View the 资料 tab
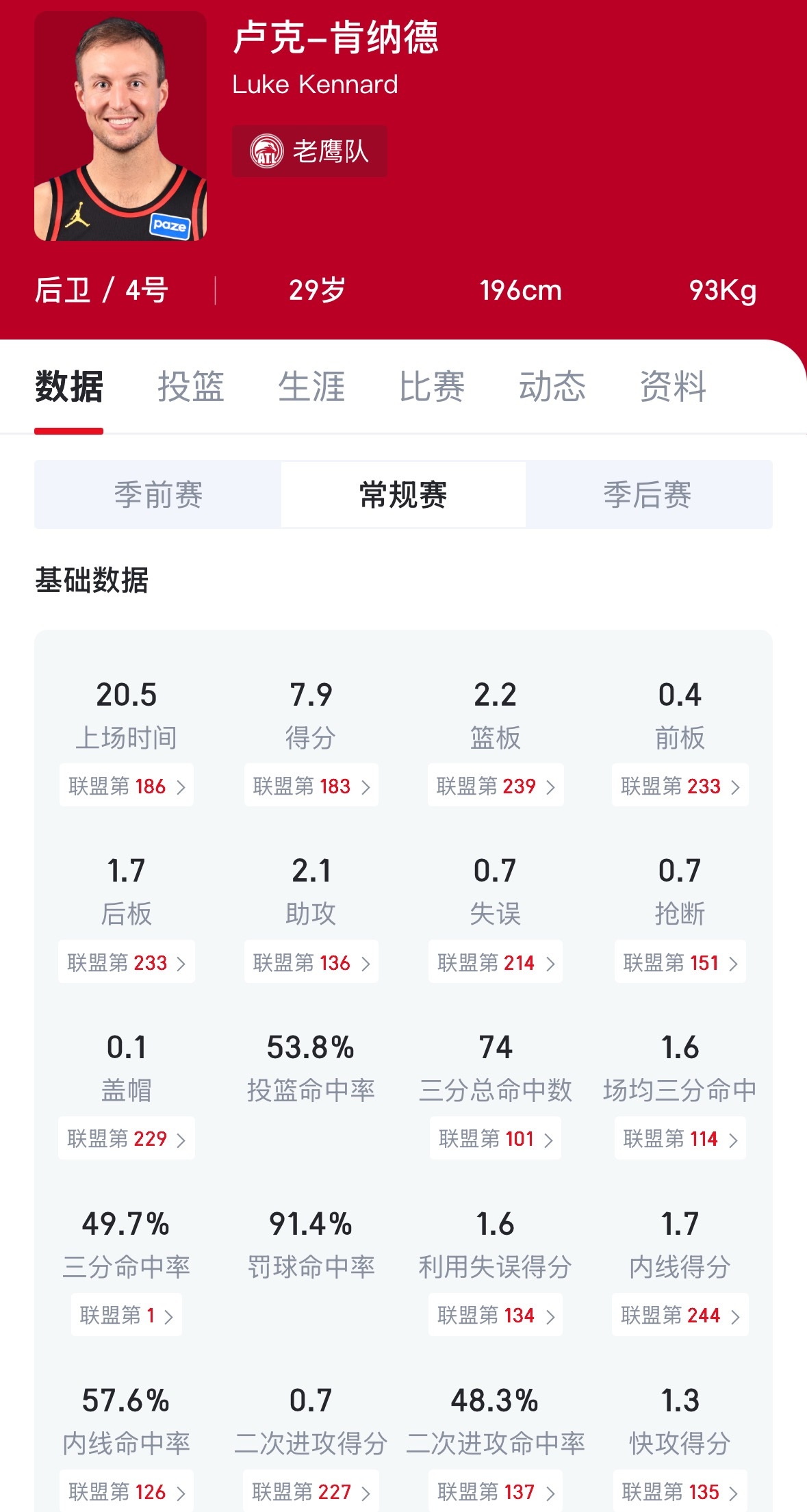807x1512 pixels. (x=671, y=387)
